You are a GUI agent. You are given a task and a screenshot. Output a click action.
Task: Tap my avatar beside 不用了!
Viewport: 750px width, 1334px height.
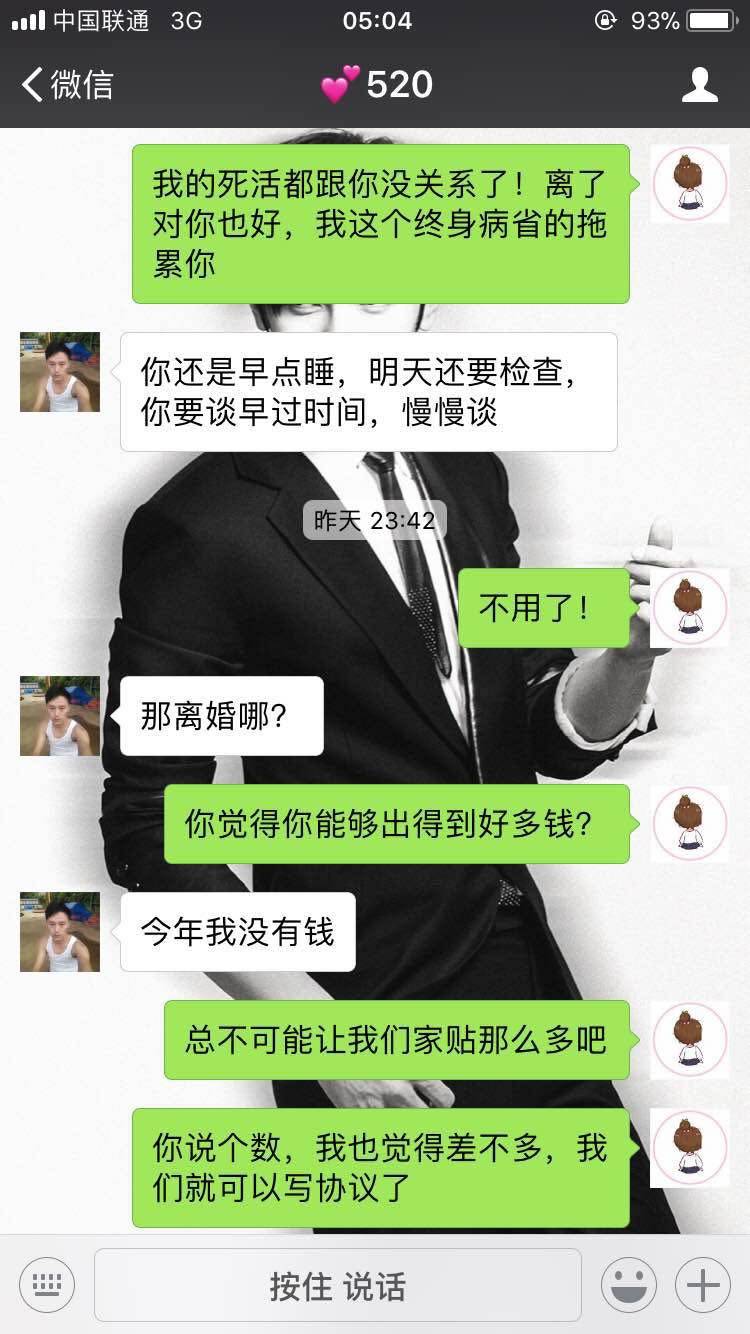[689, 607]
